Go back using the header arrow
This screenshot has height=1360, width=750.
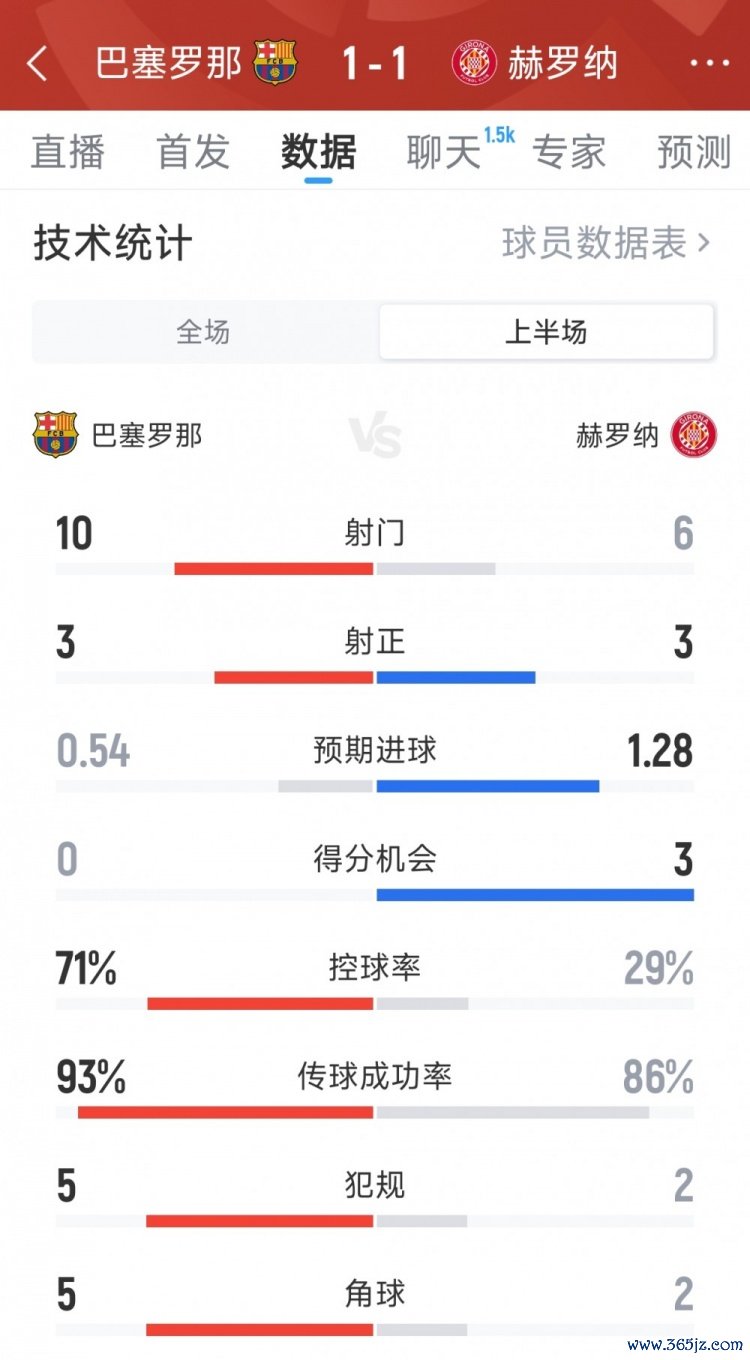pos(37,63)
